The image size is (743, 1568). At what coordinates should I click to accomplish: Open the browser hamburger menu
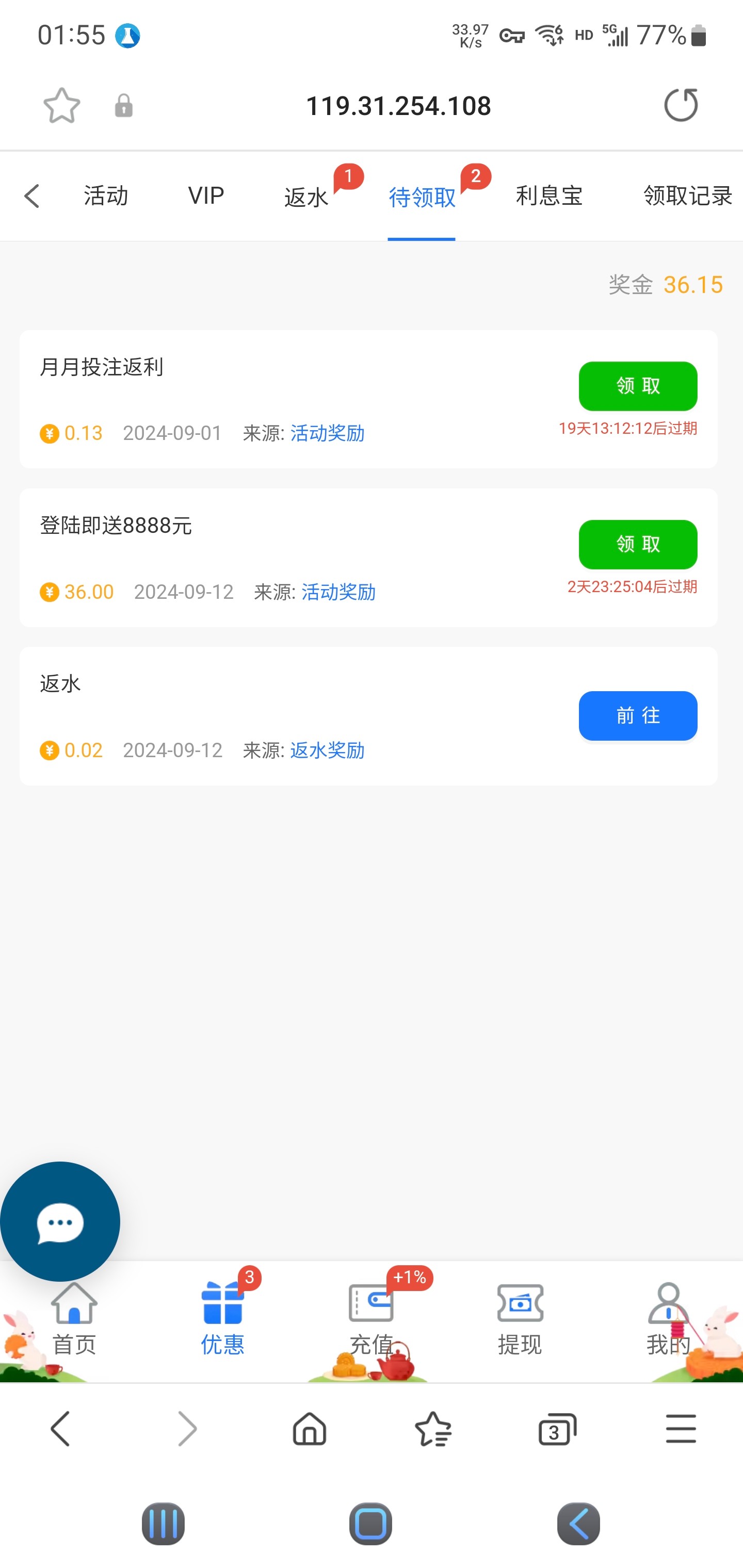pyautogui.click(x=680, y=1429)
